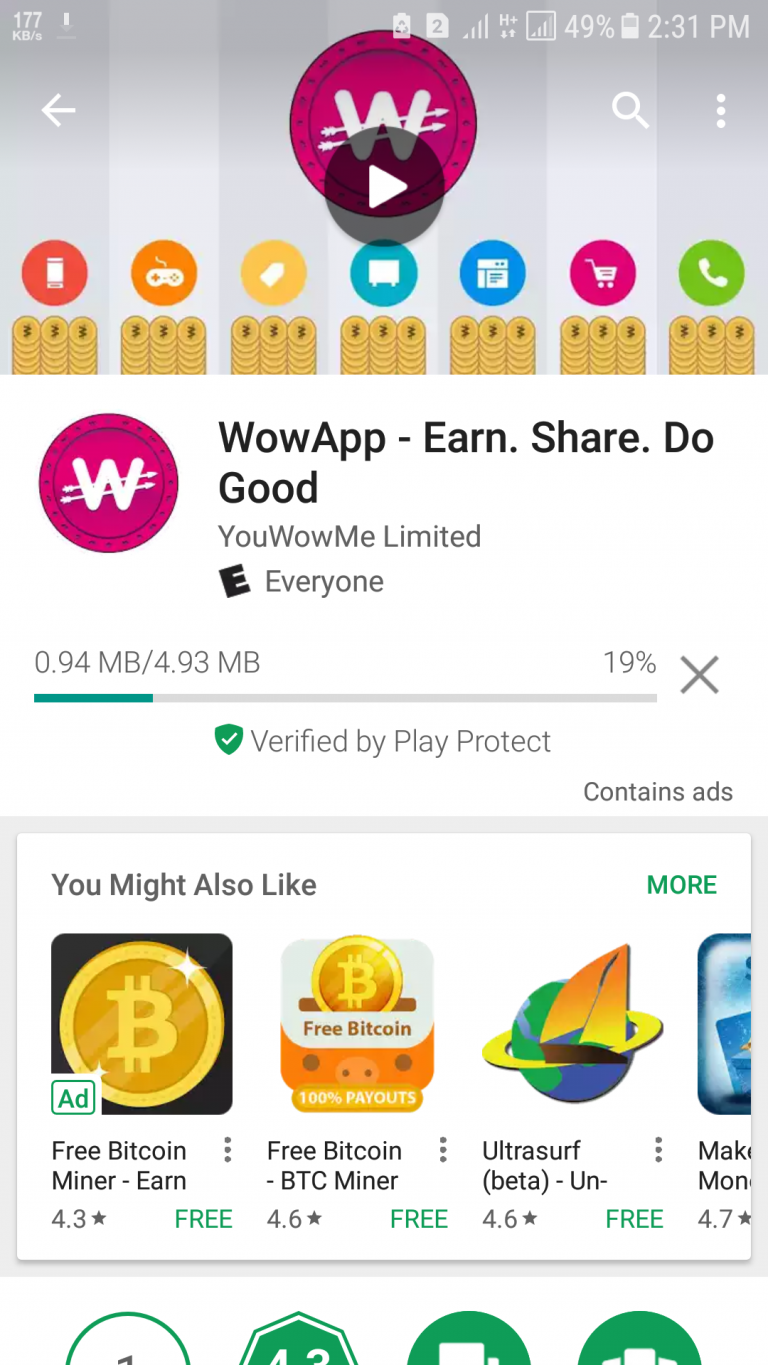Go back using the top arrow
The width and height of the screenshot is (768, 1365).
click(x=58, y=111)
